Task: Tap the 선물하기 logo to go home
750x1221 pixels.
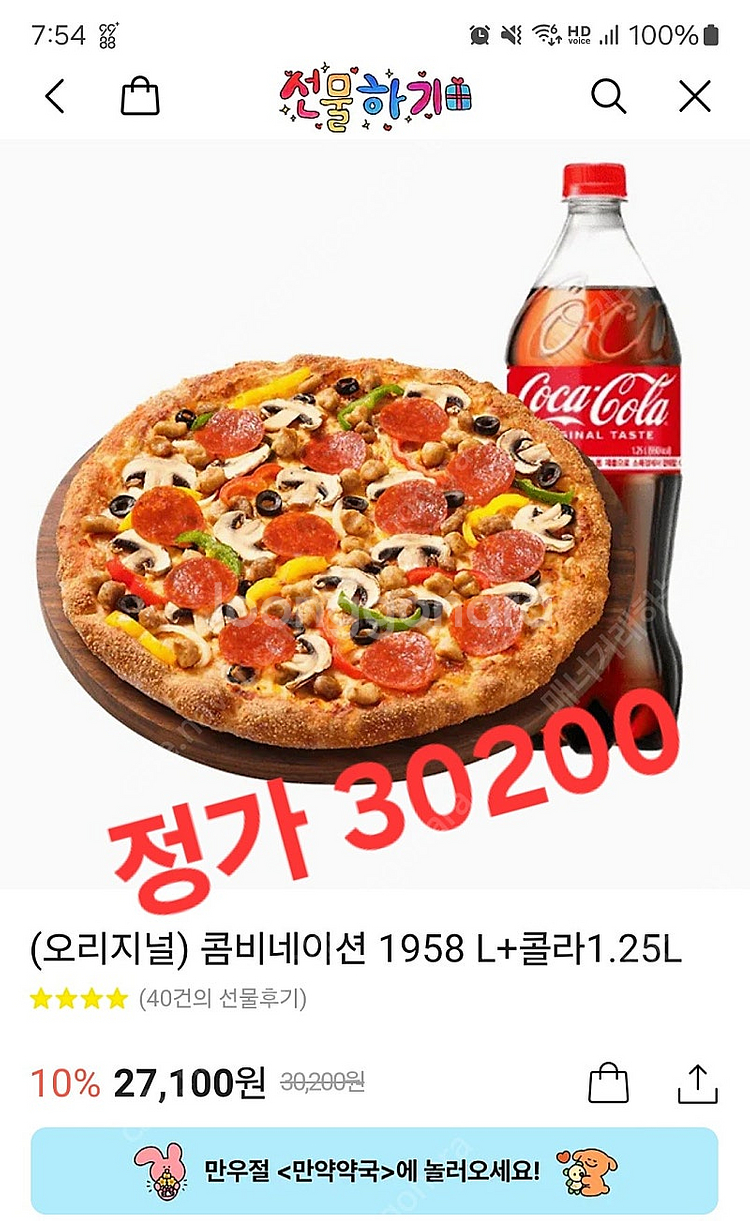Action: pos(375,98)
